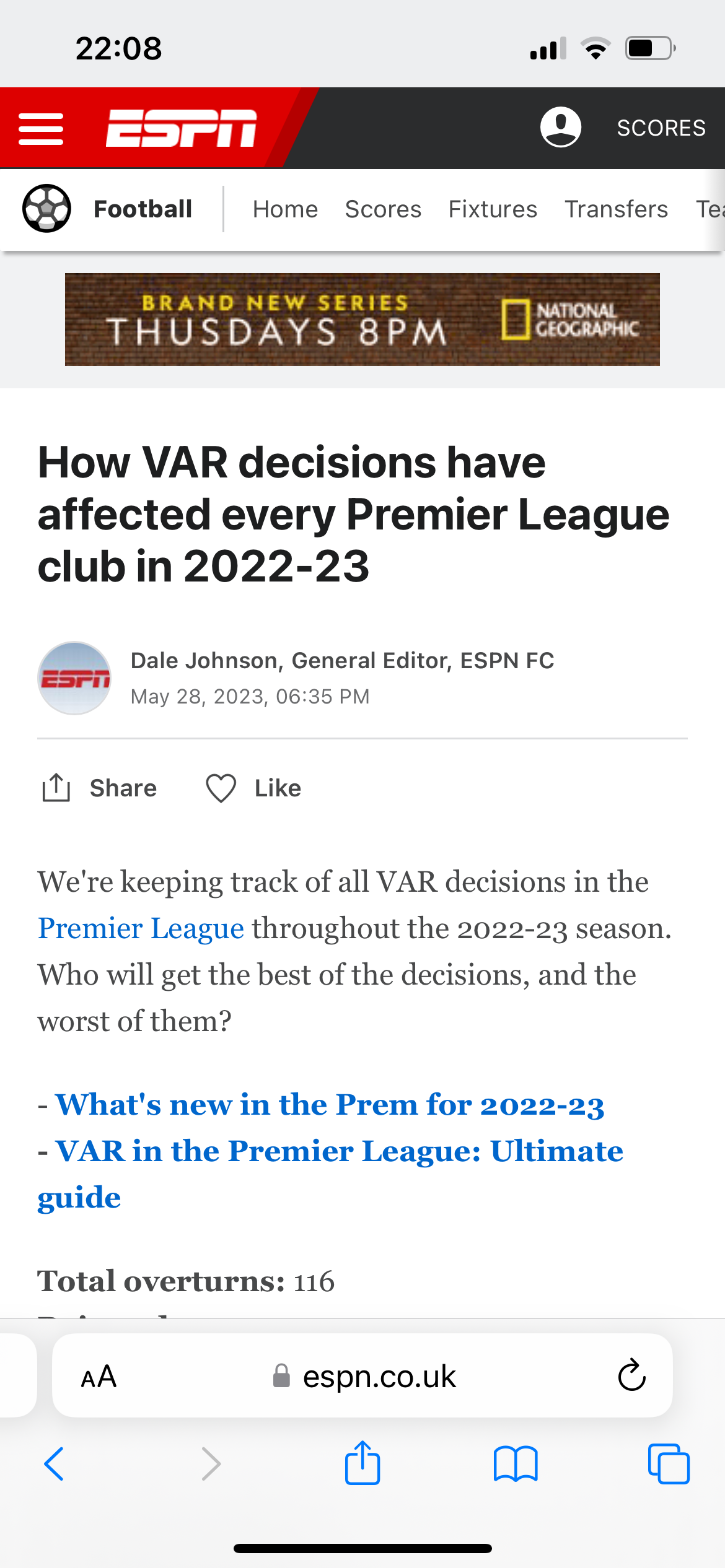The height and width of the screenshot is (1568, 725).
Task: Open the National Geographic ad banner
Action: click(362, 320)
